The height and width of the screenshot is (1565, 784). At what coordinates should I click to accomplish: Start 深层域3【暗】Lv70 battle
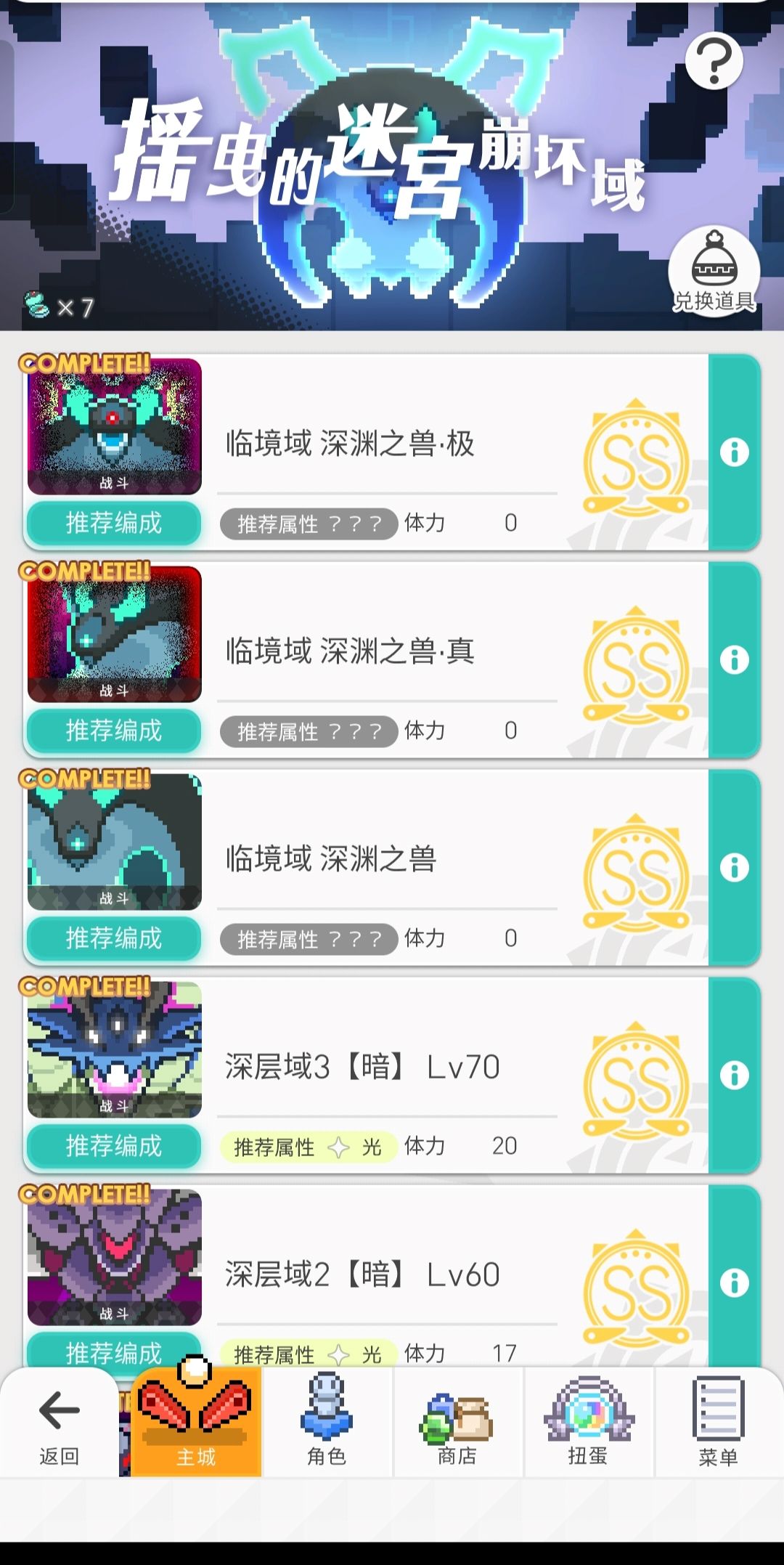(115, 1050)
